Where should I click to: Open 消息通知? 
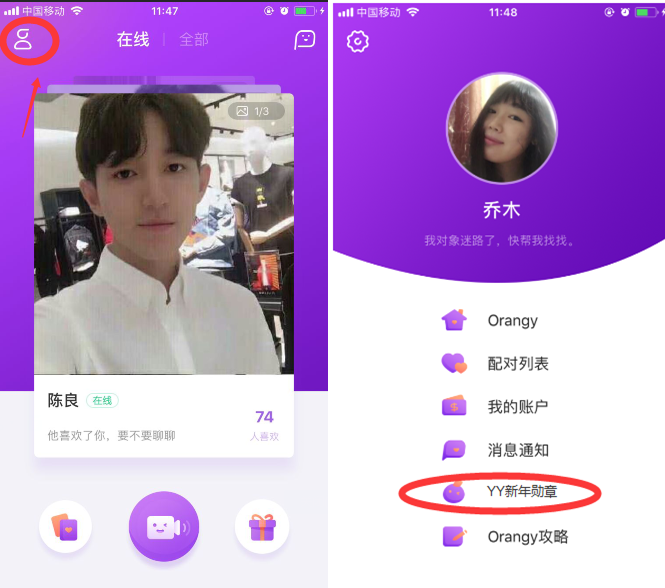pyautogui.click(x=517, y=450)
